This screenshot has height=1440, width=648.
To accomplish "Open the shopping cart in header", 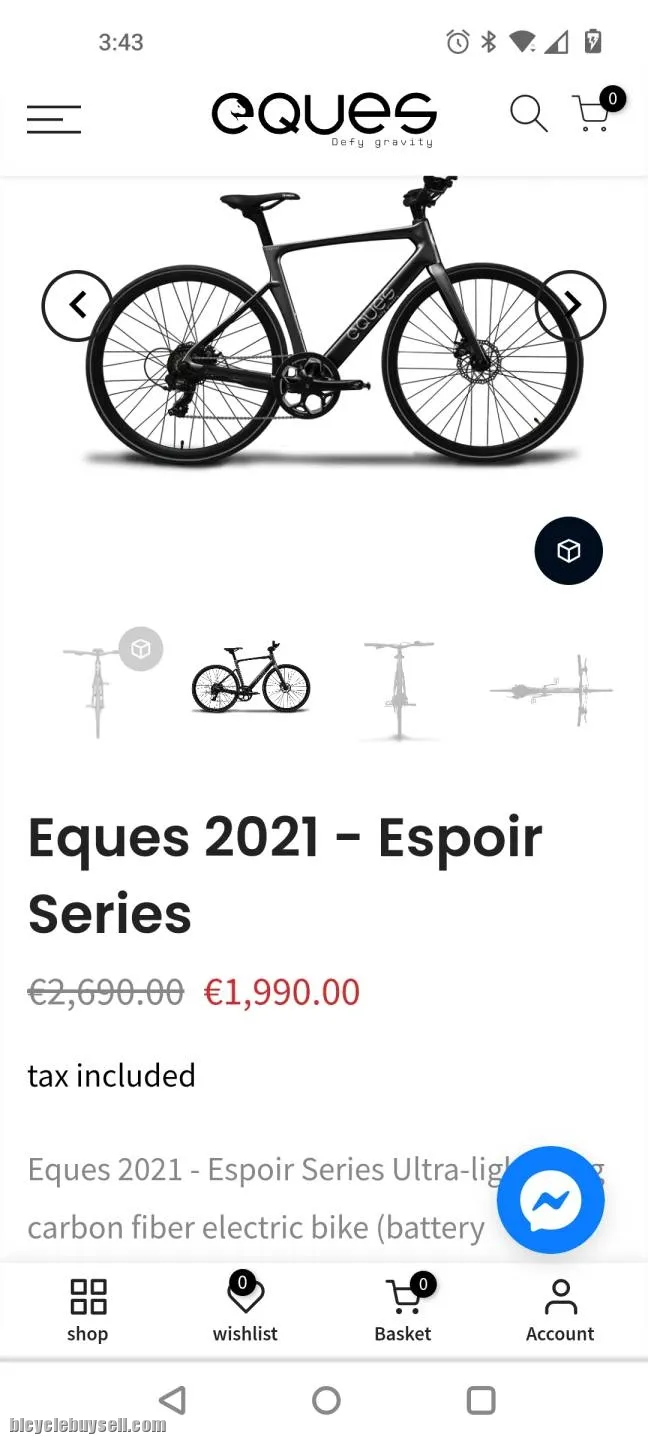I will coord(593,113).
